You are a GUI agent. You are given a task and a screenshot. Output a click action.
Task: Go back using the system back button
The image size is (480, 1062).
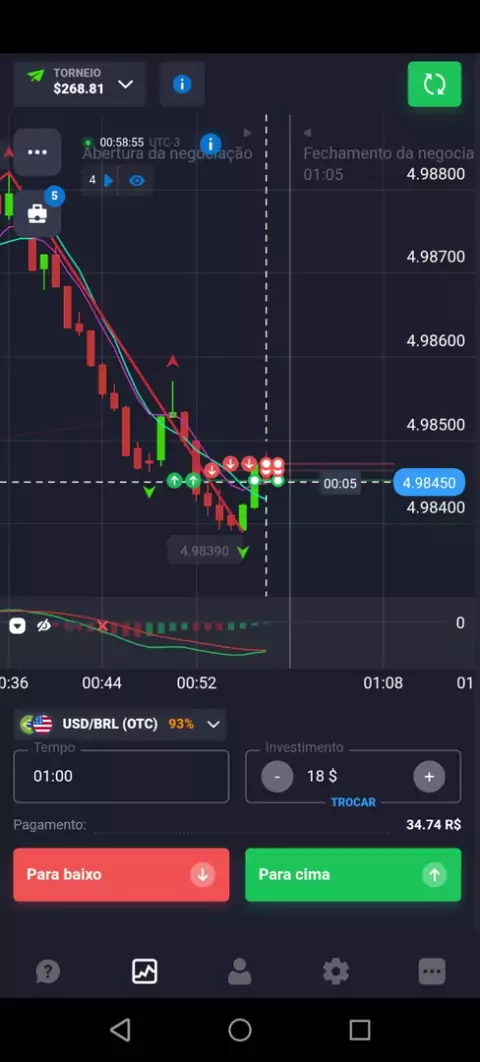pos(120,1029)
